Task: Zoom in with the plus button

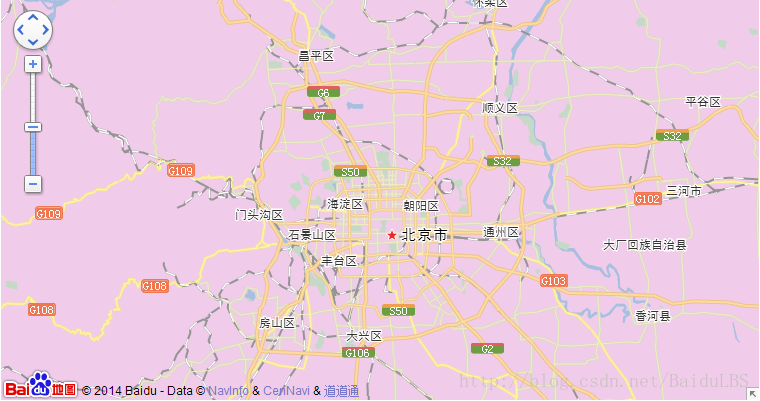Action: (32, 64)
